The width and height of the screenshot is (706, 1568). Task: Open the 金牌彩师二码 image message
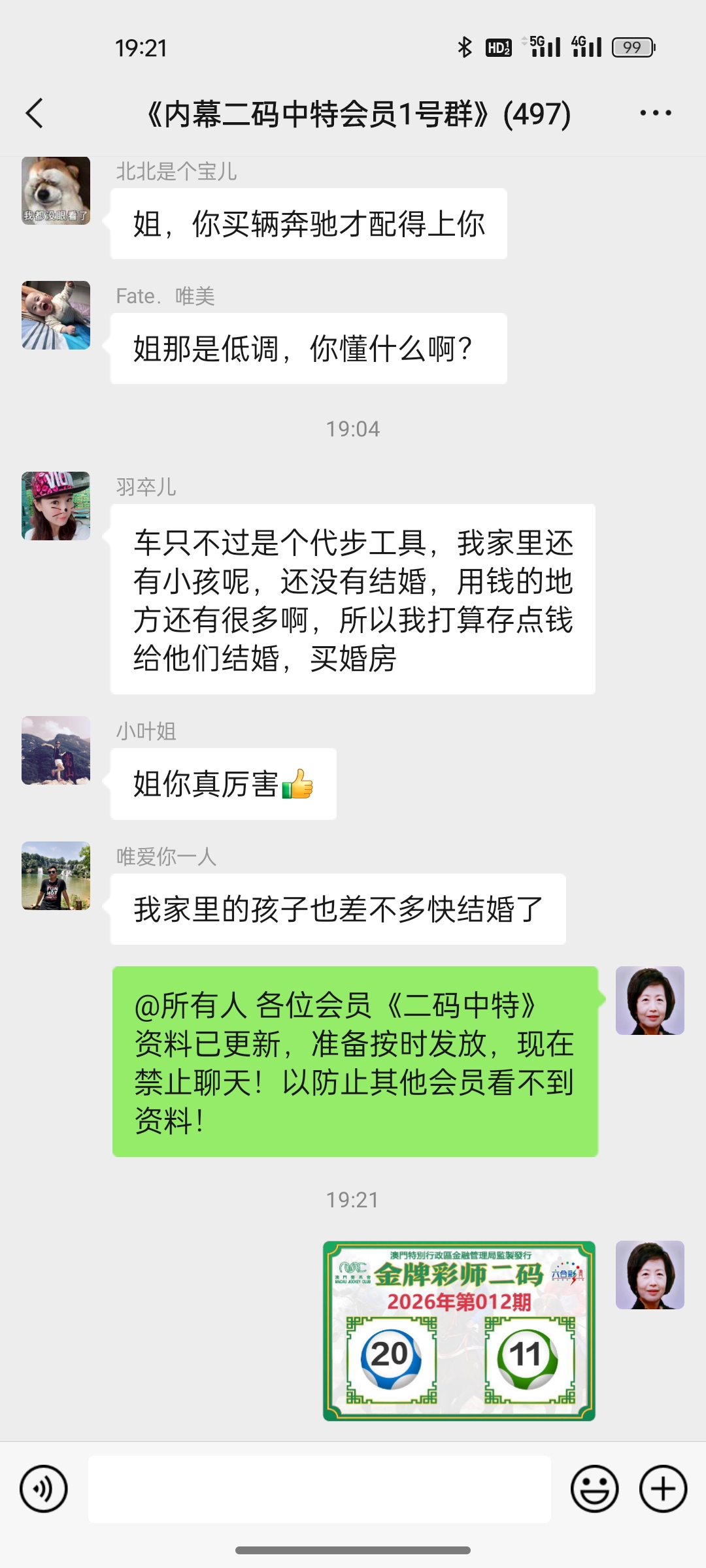tap(459, 1331)
